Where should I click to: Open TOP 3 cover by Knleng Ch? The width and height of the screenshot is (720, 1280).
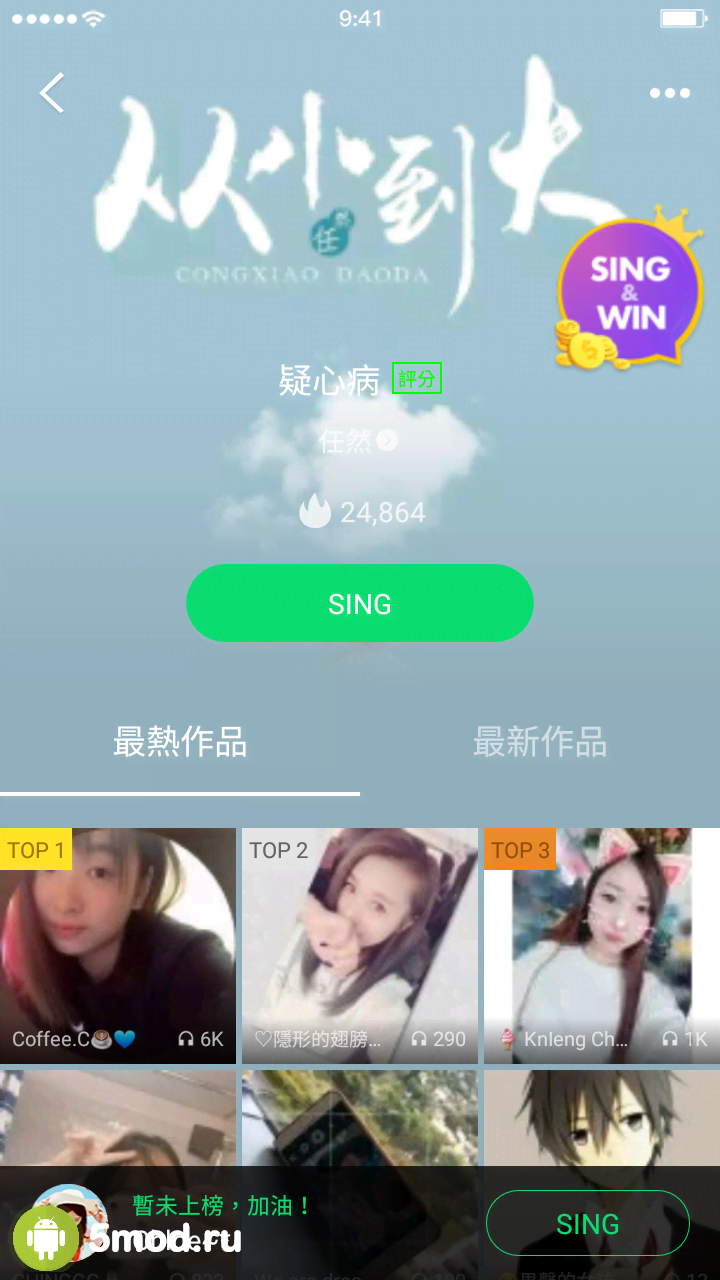[x=600, y=945]
